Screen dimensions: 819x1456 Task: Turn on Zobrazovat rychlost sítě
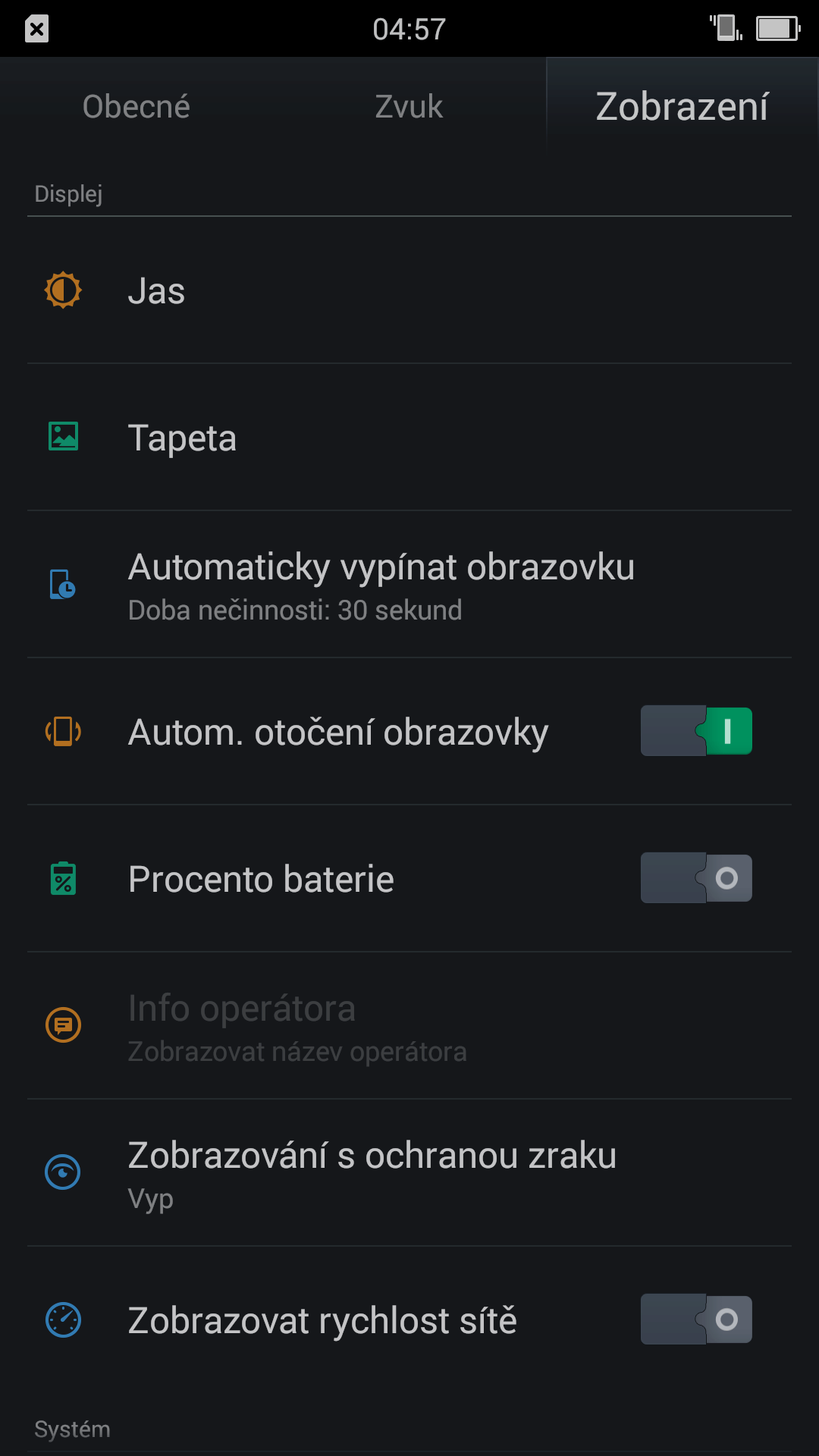696,1319
